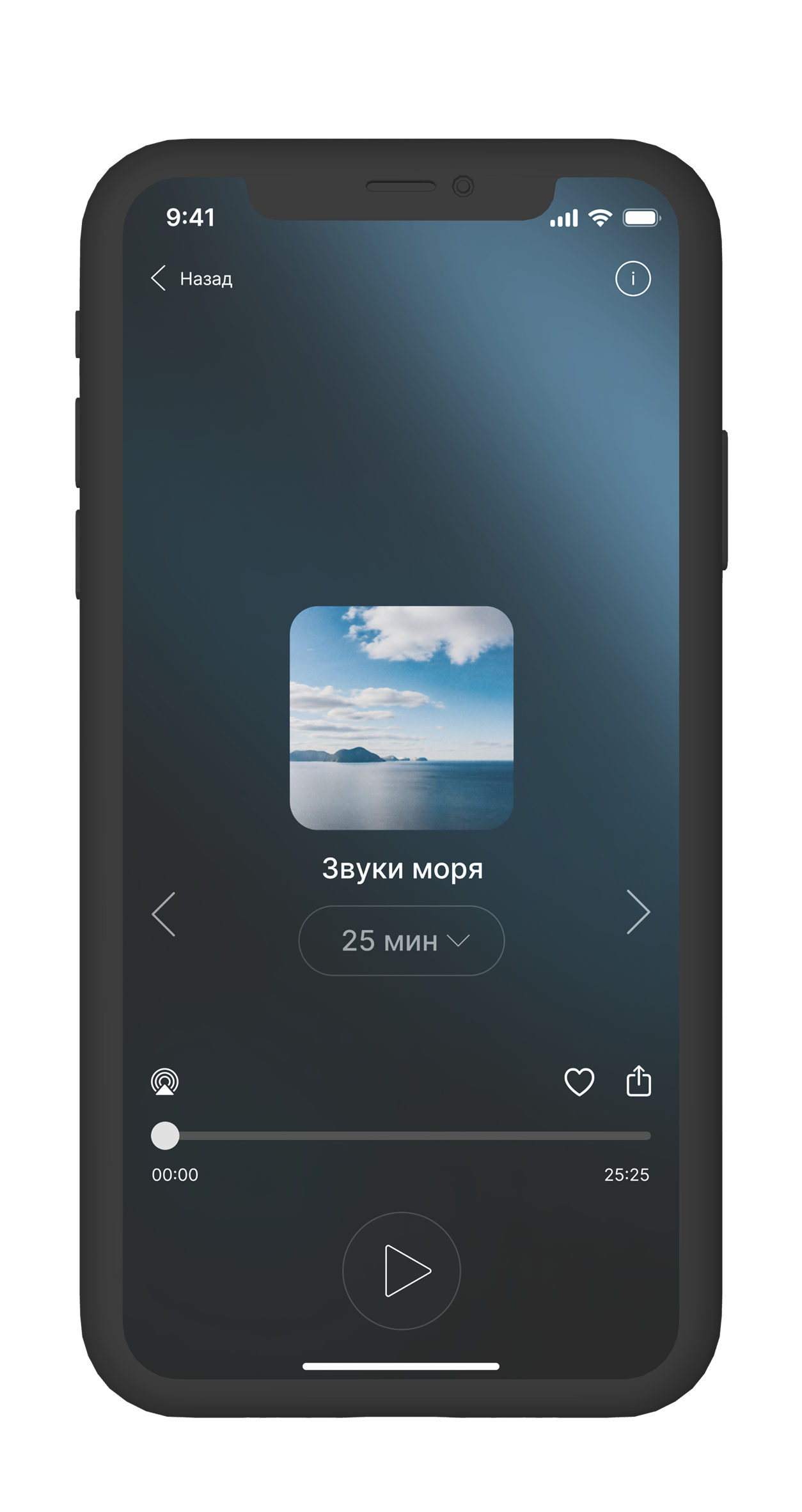Expand the 25 мин duration dropdown
This screenshot has height=1512, width=802.
click(402, 940)
